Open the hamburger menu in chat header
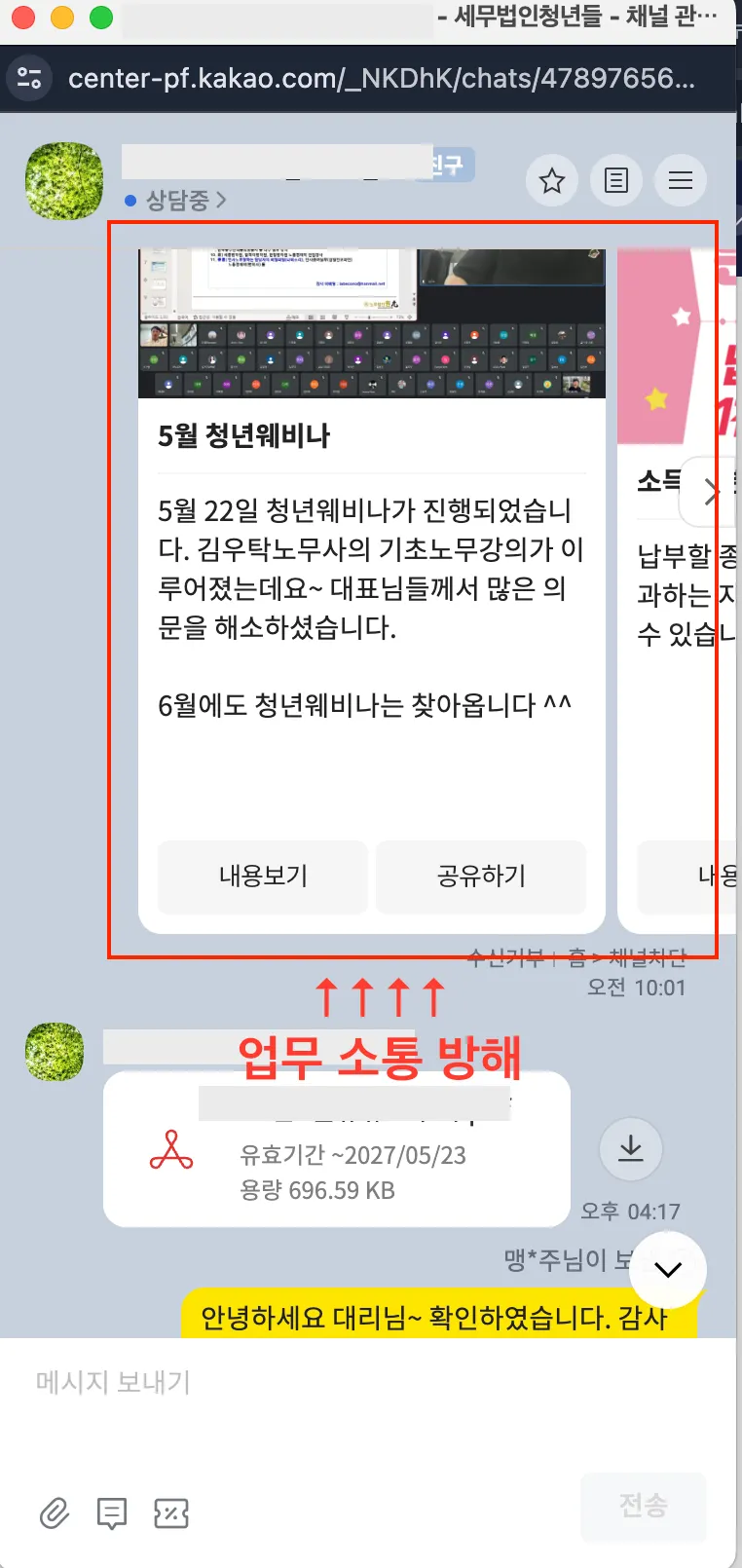This screenshot has width=742, height=1568. click(681, 180)
